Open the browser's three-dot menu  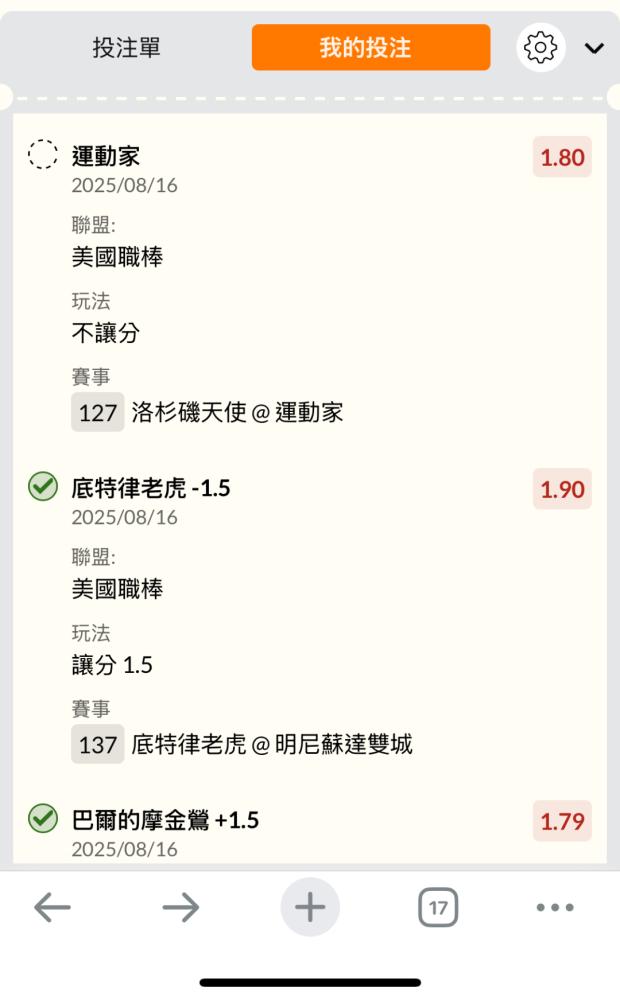click(555, 907)
